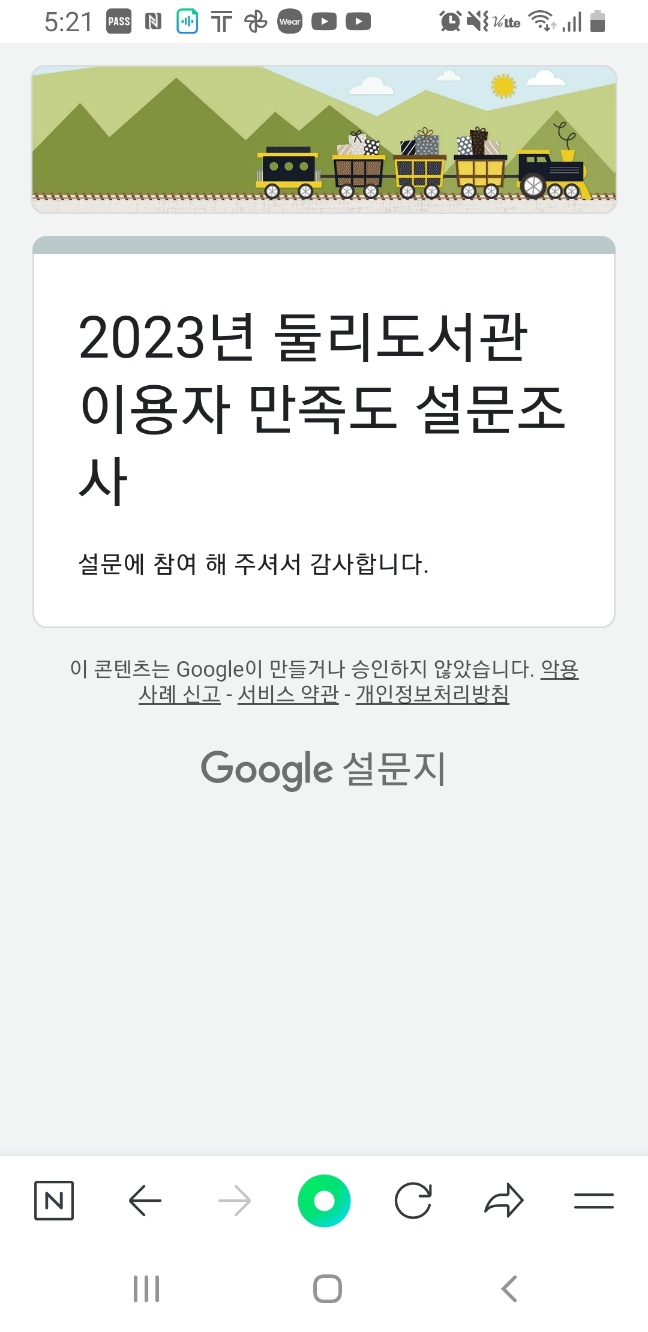
Task: Open the 악용사례 신고 report link
Action: [180, 694]
